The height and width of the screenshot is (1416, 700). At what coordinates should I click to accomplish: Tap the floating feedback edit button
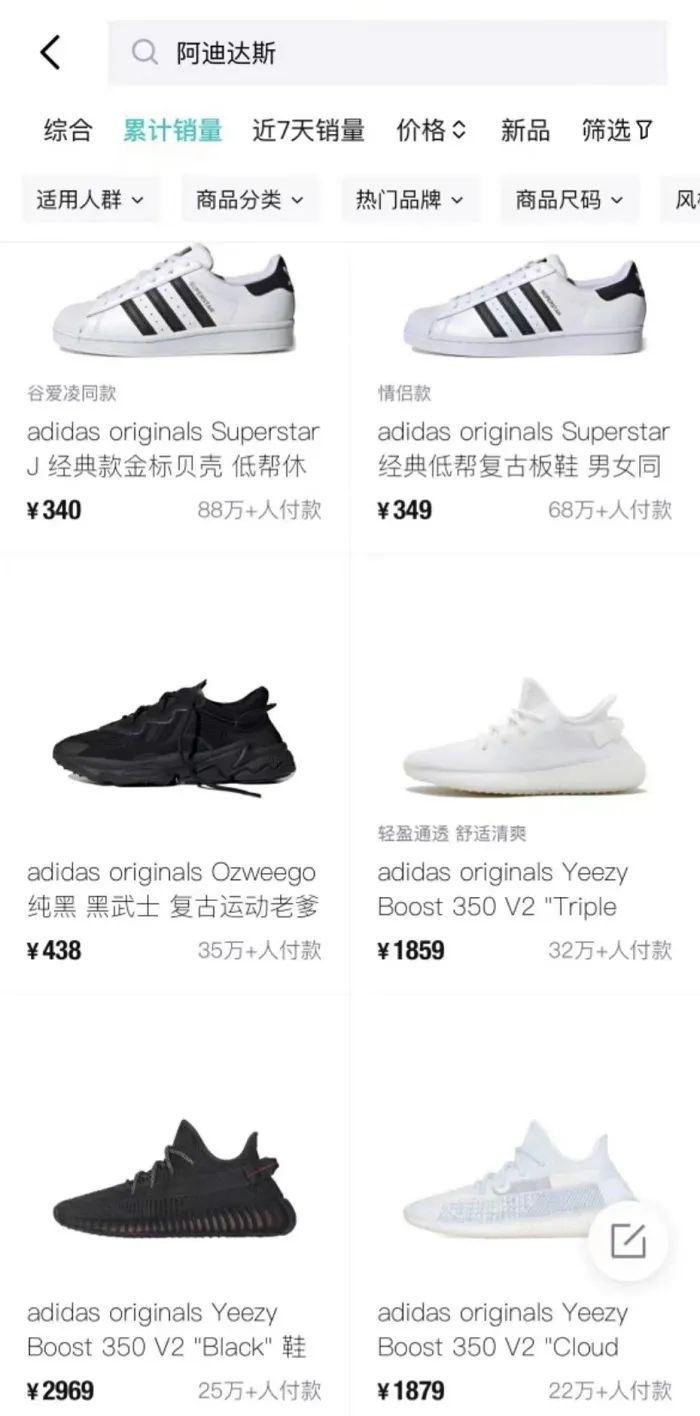click(627, 1242)
